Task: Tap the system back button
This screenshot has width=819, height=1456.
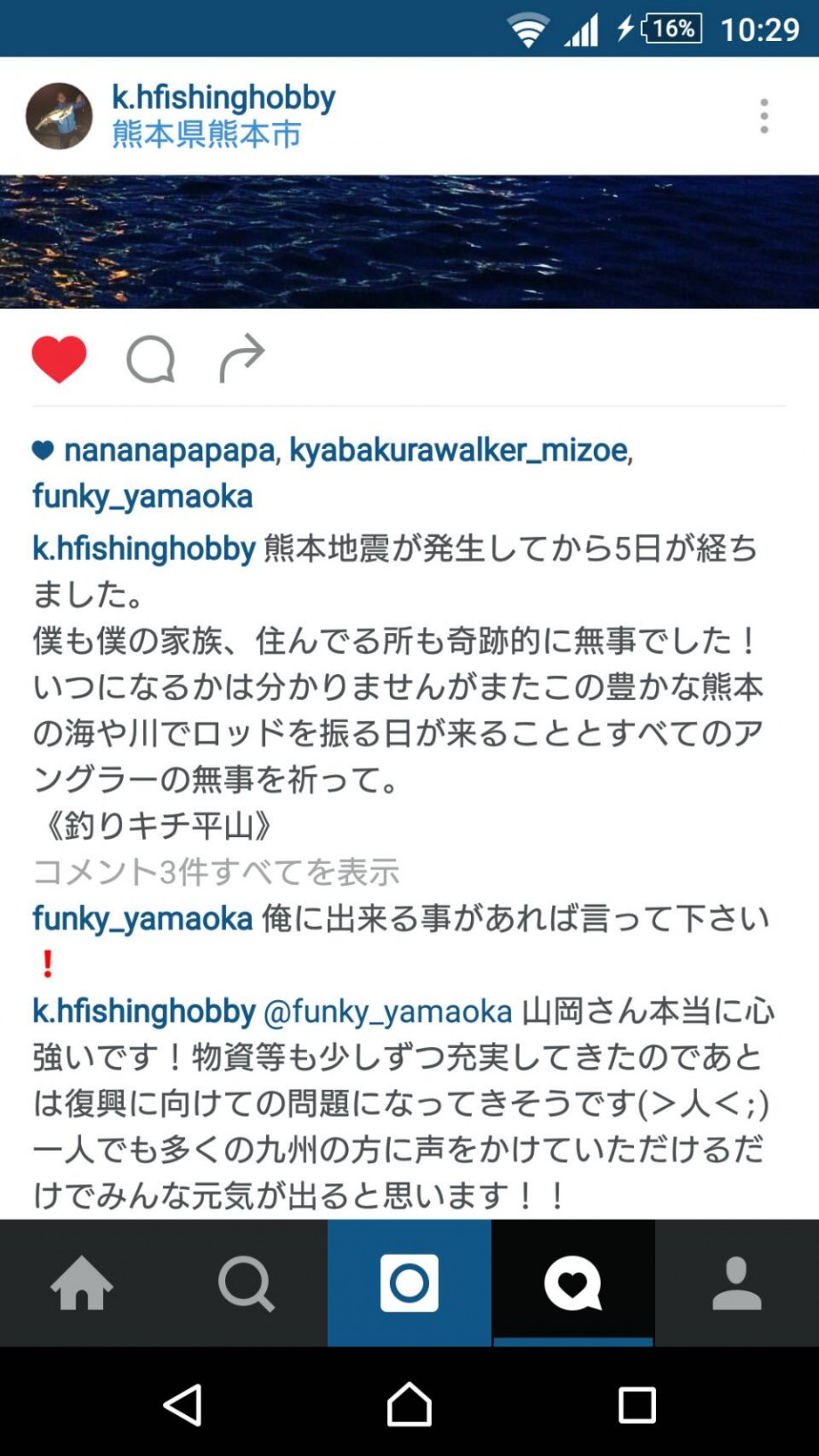Action: pos(182,1405)
